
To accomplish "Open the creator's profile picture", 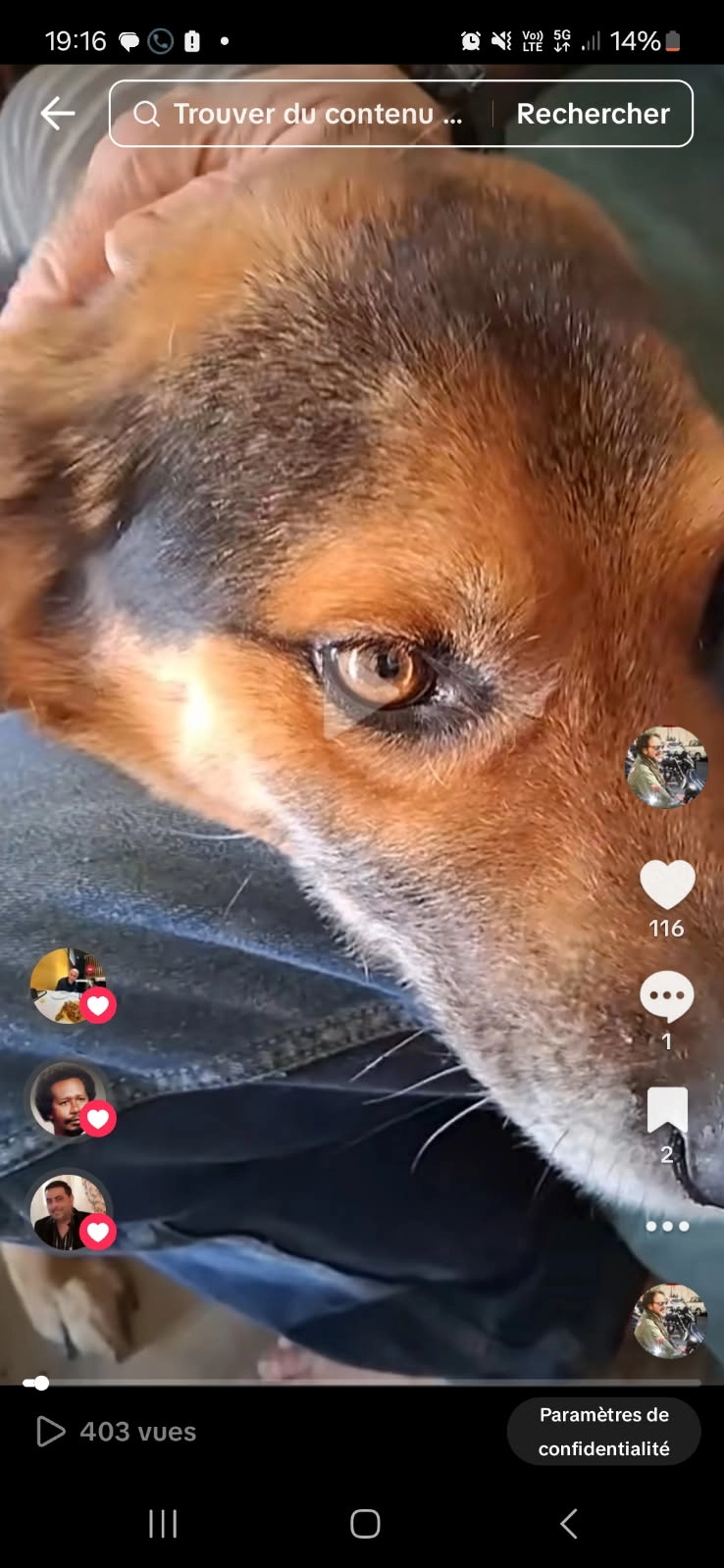I will [667, 767].
